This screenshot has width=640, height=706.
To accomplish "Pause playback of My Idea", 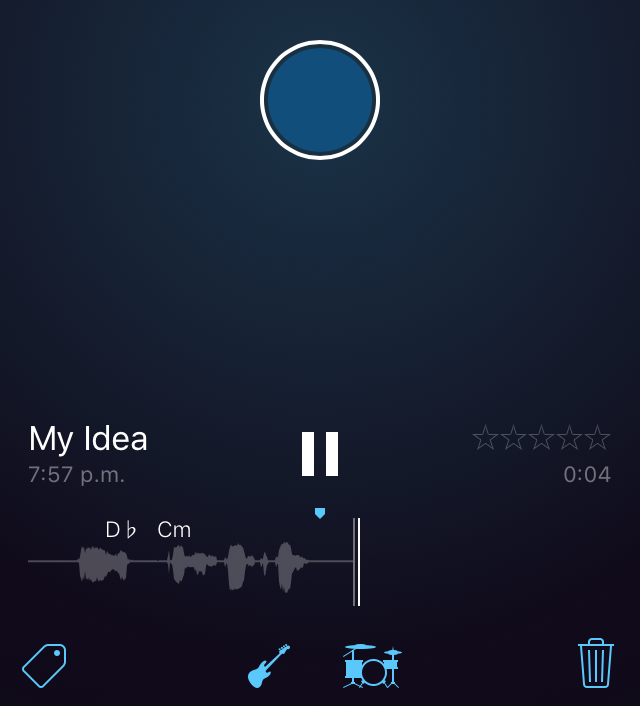I will 320,454.
